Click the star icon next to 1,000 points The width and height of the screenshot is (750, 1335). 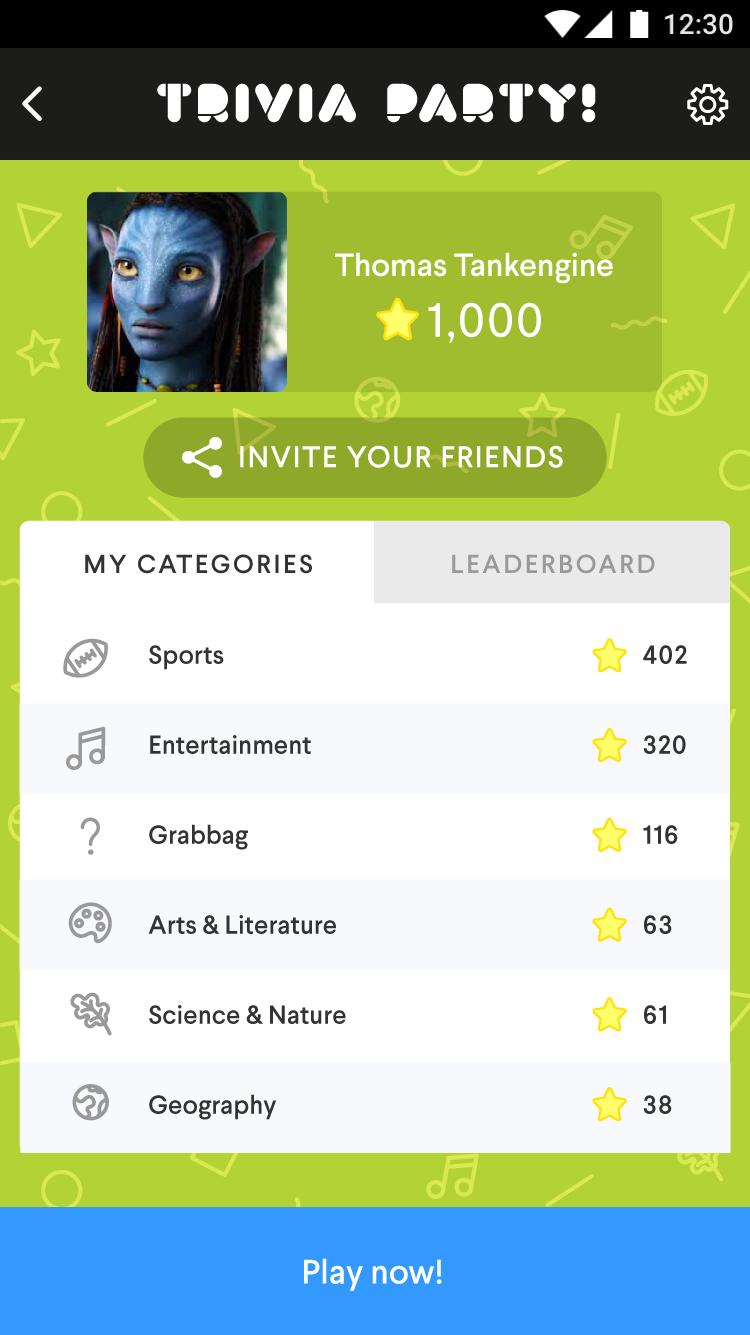click(x=398, y=321)
